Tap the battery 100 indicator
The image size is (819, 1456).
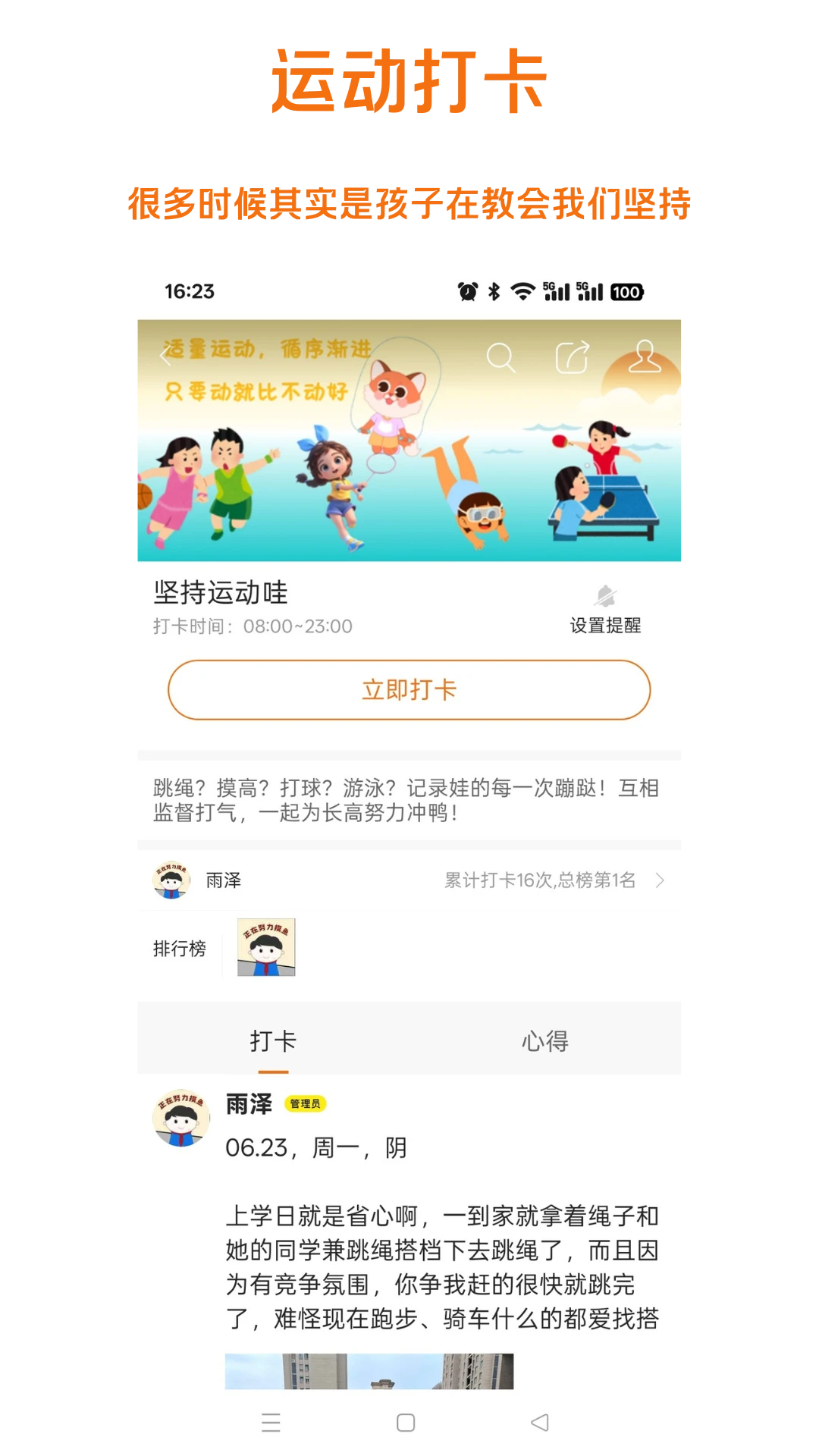(625, 291)
